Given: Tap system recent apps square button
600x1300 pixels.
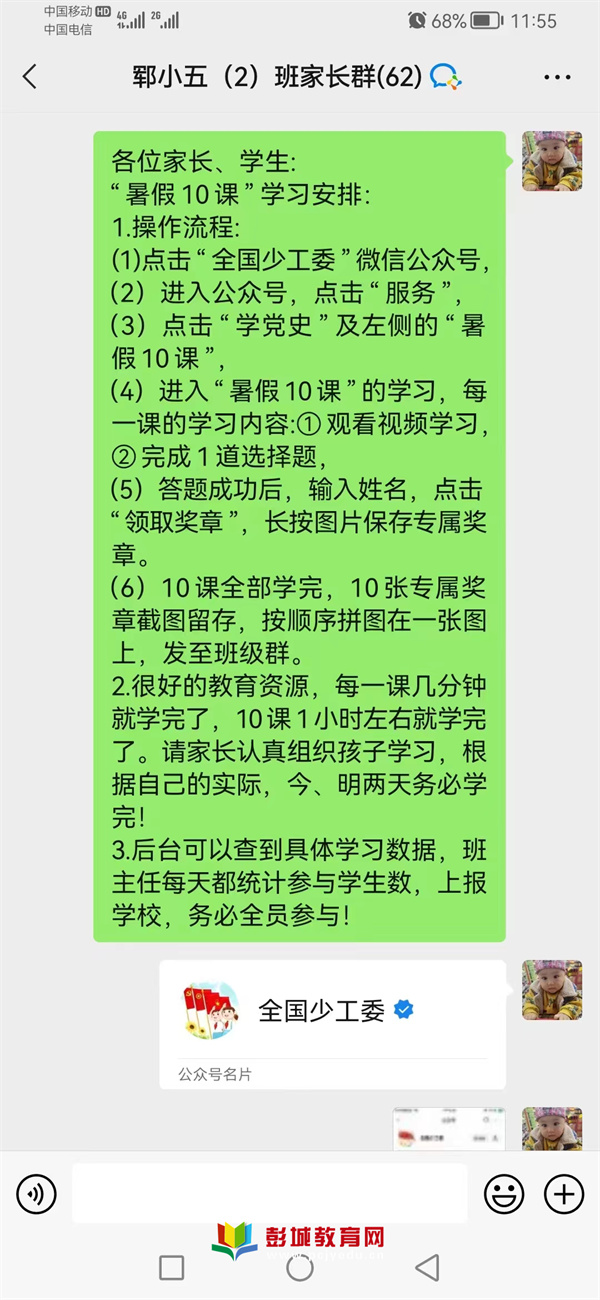Looking at the screenshot, I should pos(172,1268).
